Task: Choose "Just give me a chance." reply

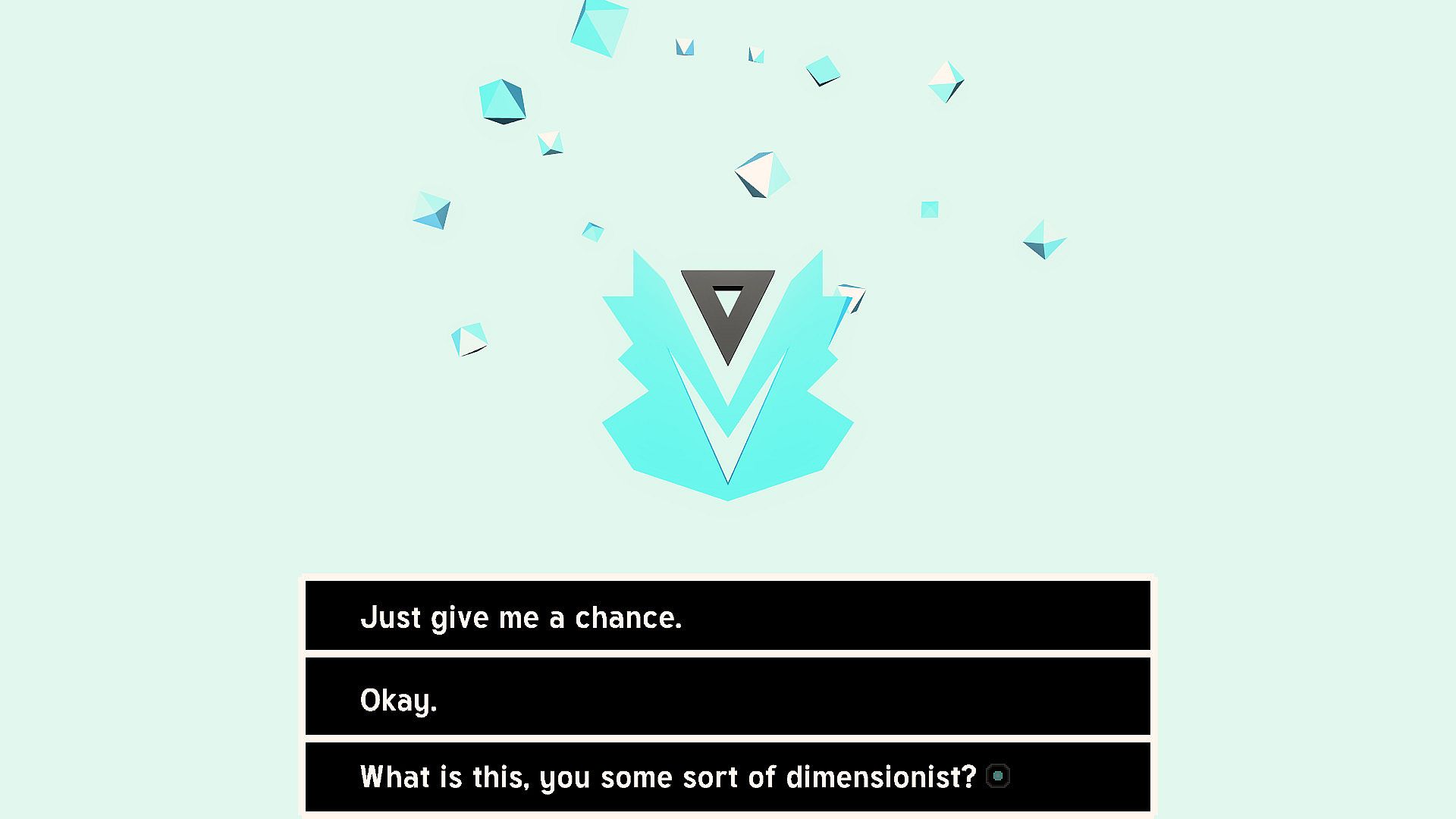Action: point(727,616)
